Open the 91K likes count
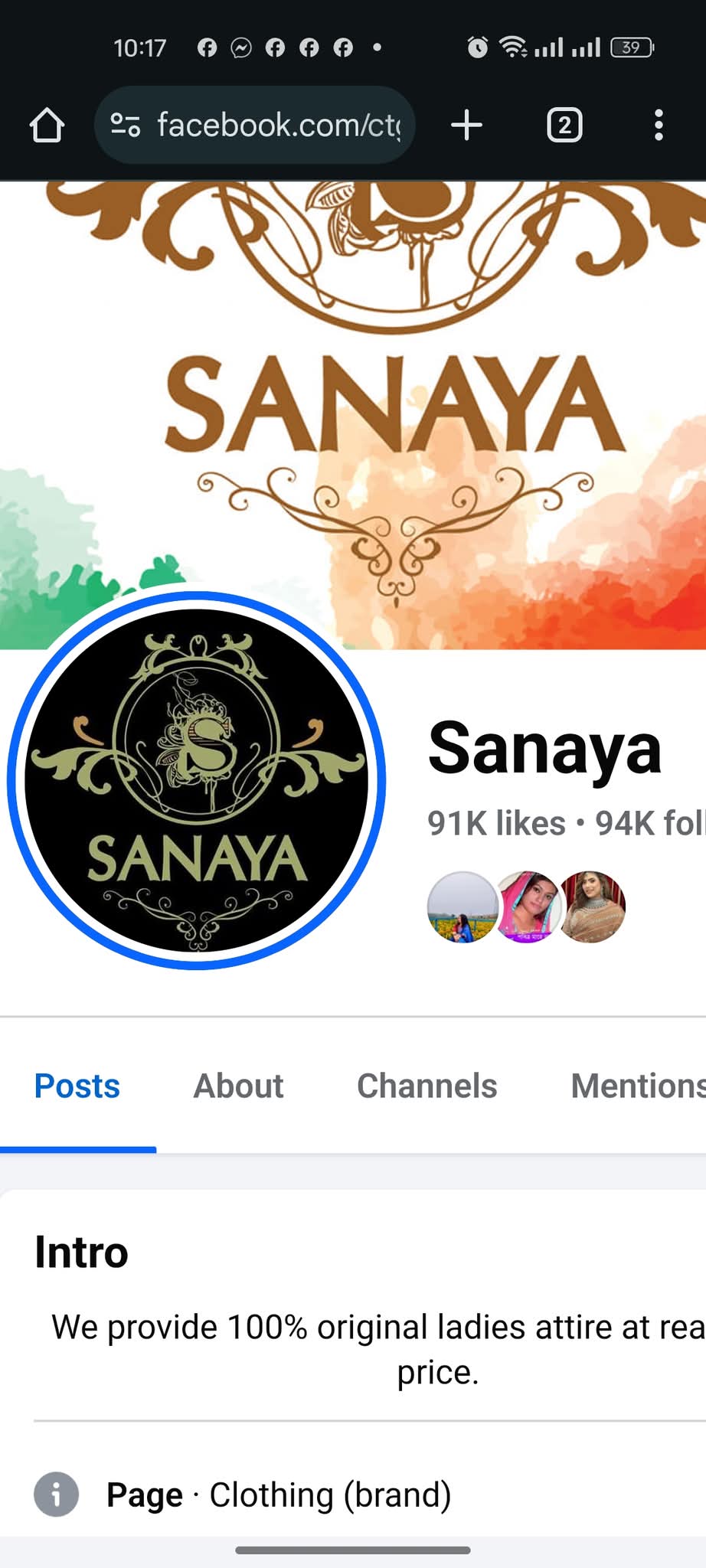This screenshot has height=1568, width=706. click(x=496, y=823)
